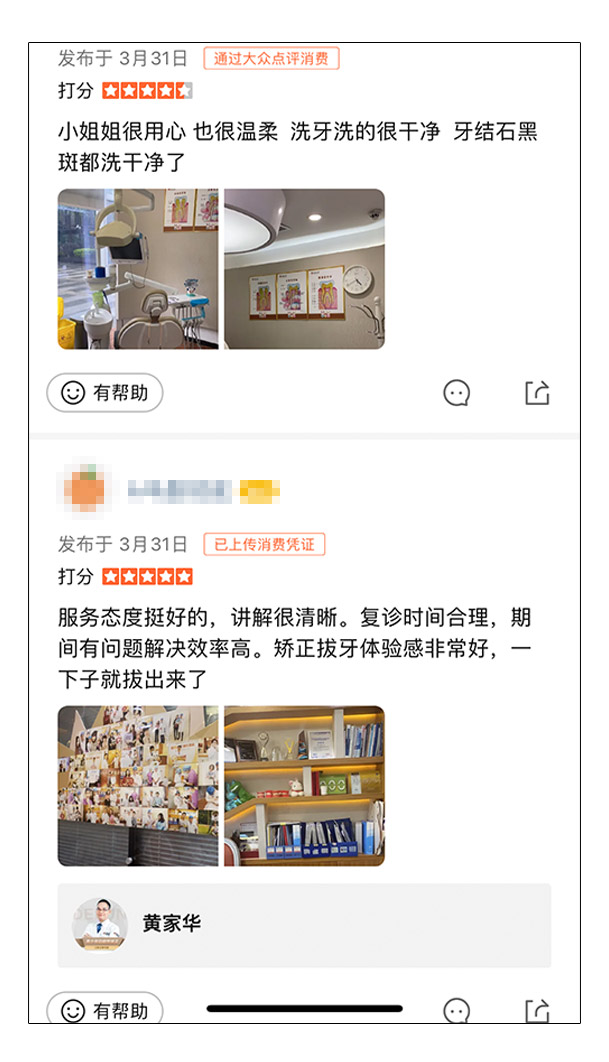Comment on the teeth-cleaning review
This screenshot has height=1062, width=609.
[x=456, y=393]
